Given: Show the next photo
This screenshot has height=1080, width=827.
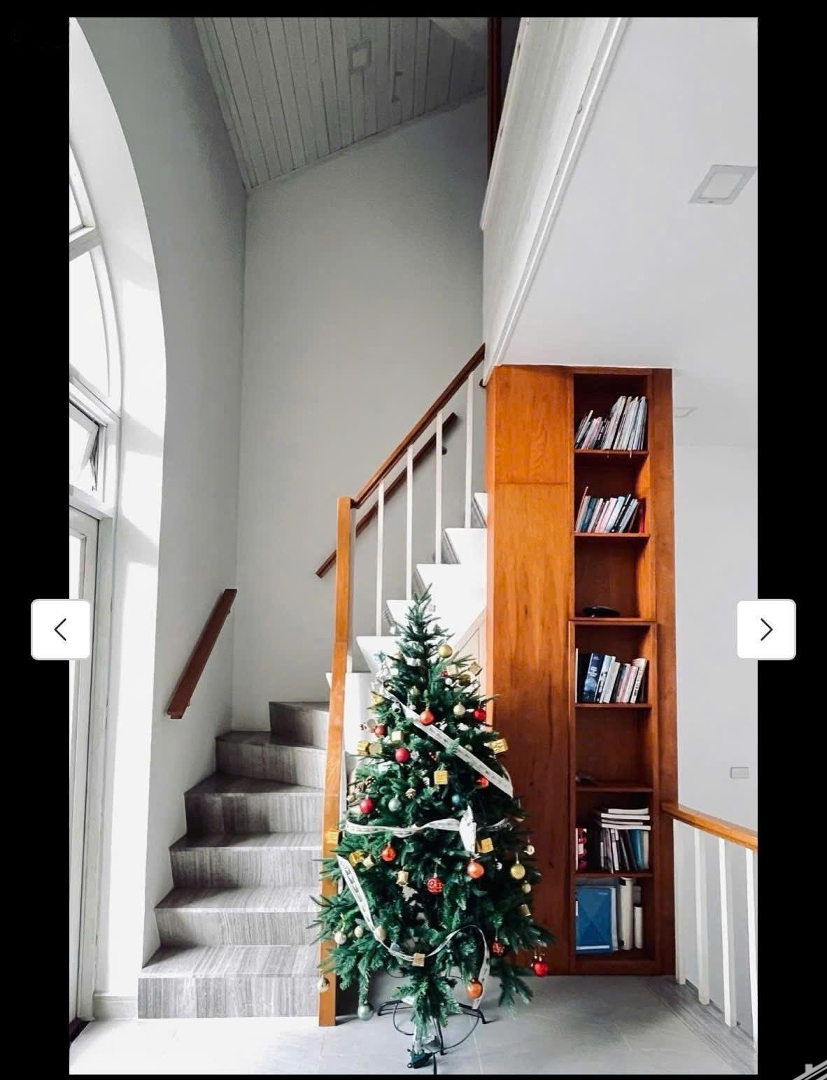Looking at the screenshot, I should 766,629.
